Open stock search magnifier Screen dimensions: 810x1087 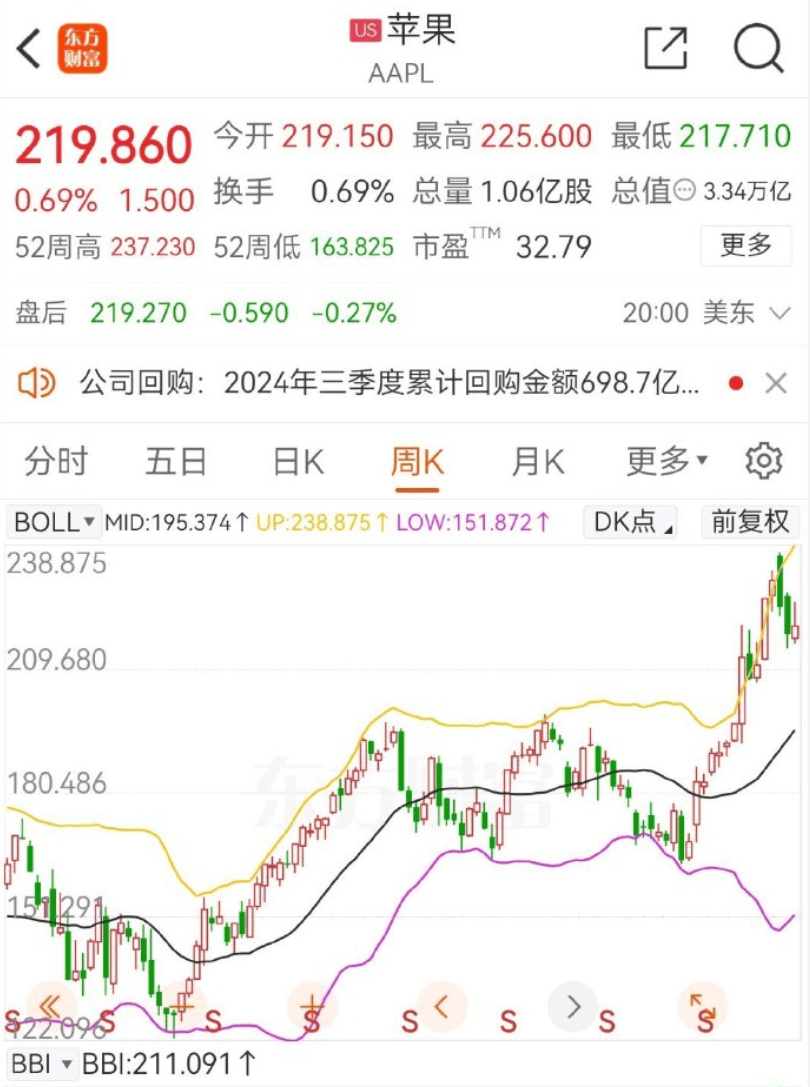[x=757, y=47]
